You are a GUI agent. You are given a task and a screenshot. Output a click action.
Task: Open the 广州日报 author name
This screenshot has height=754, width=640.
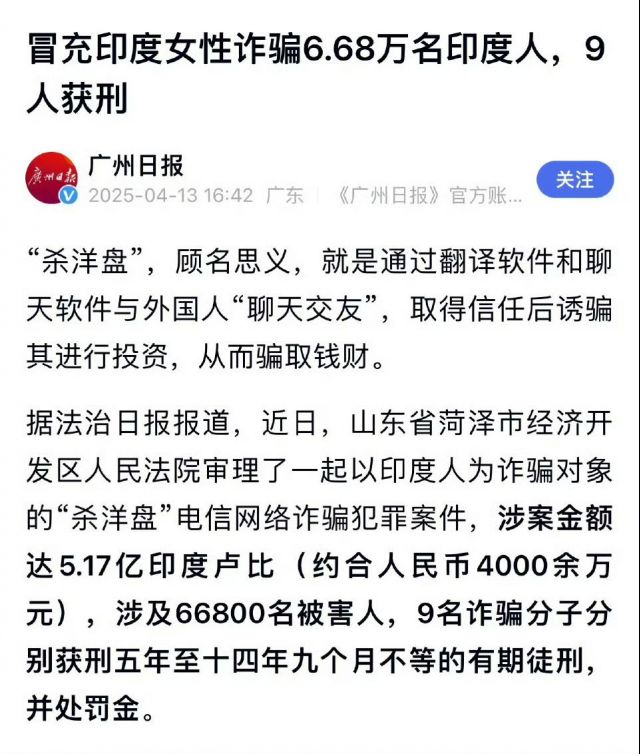[136, 166]
